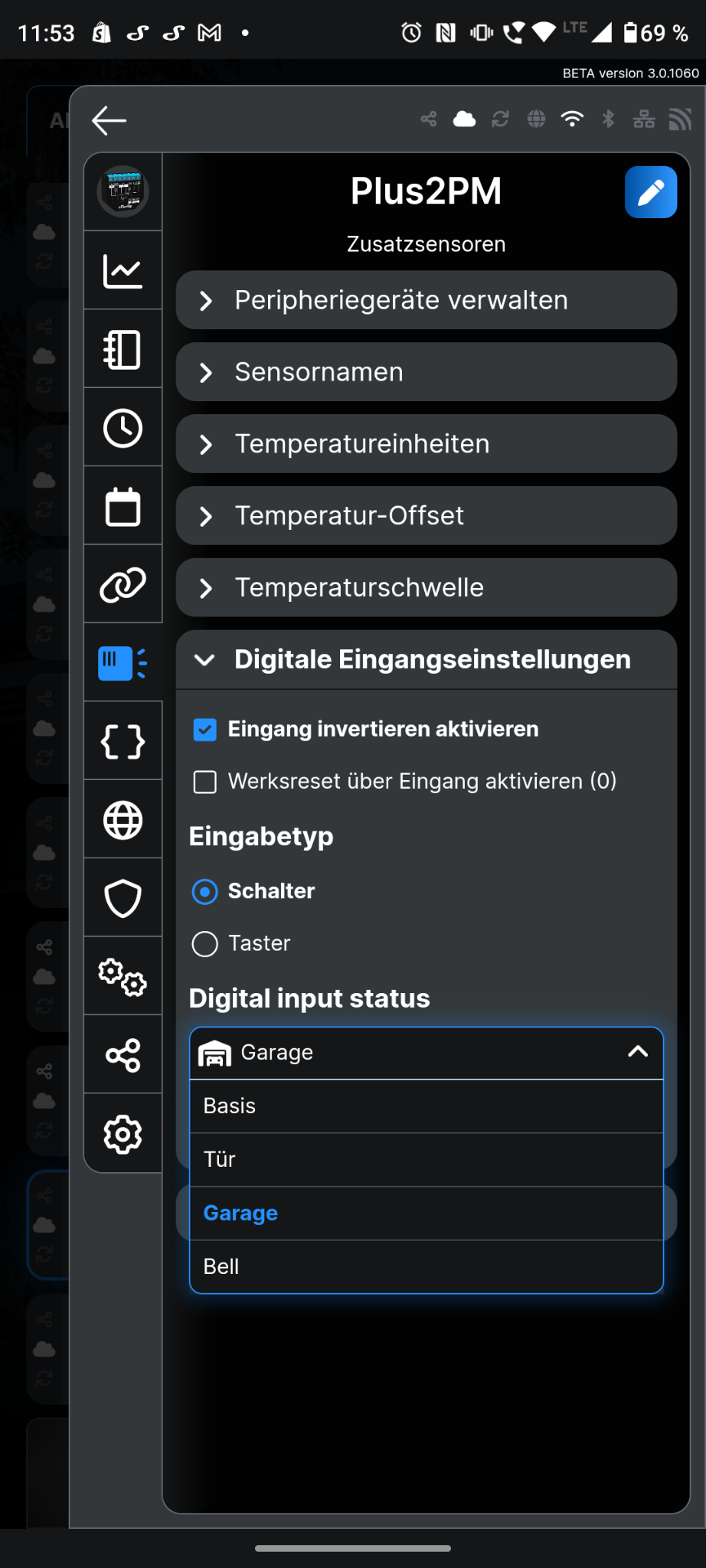Image resolution: width=706 pixels, height=1568 pixels.
Task: Open the gear settings tab
Action: (123, 1135)
